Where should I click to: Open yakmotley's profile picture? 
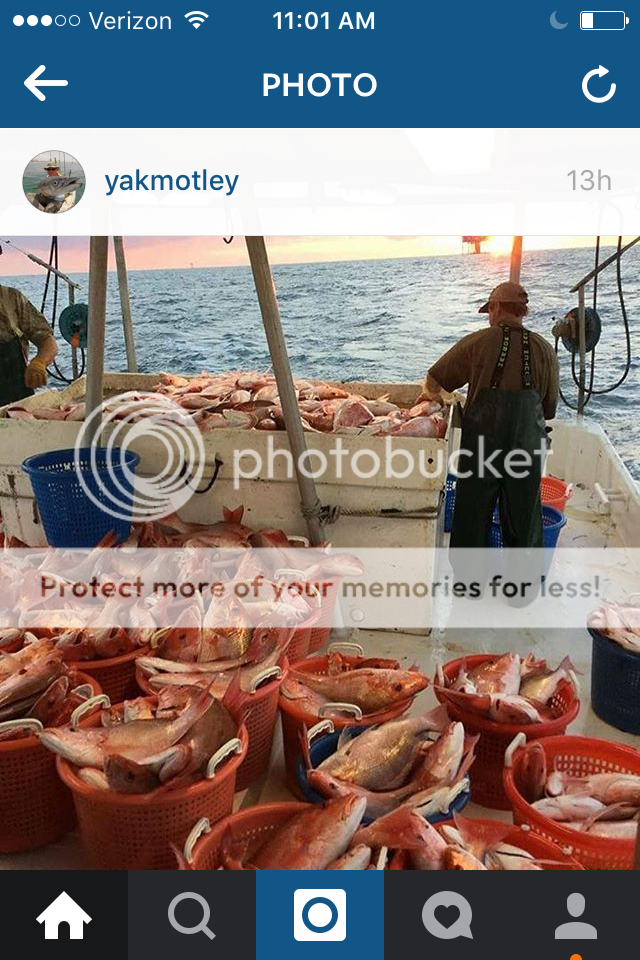tap(54, 181)
